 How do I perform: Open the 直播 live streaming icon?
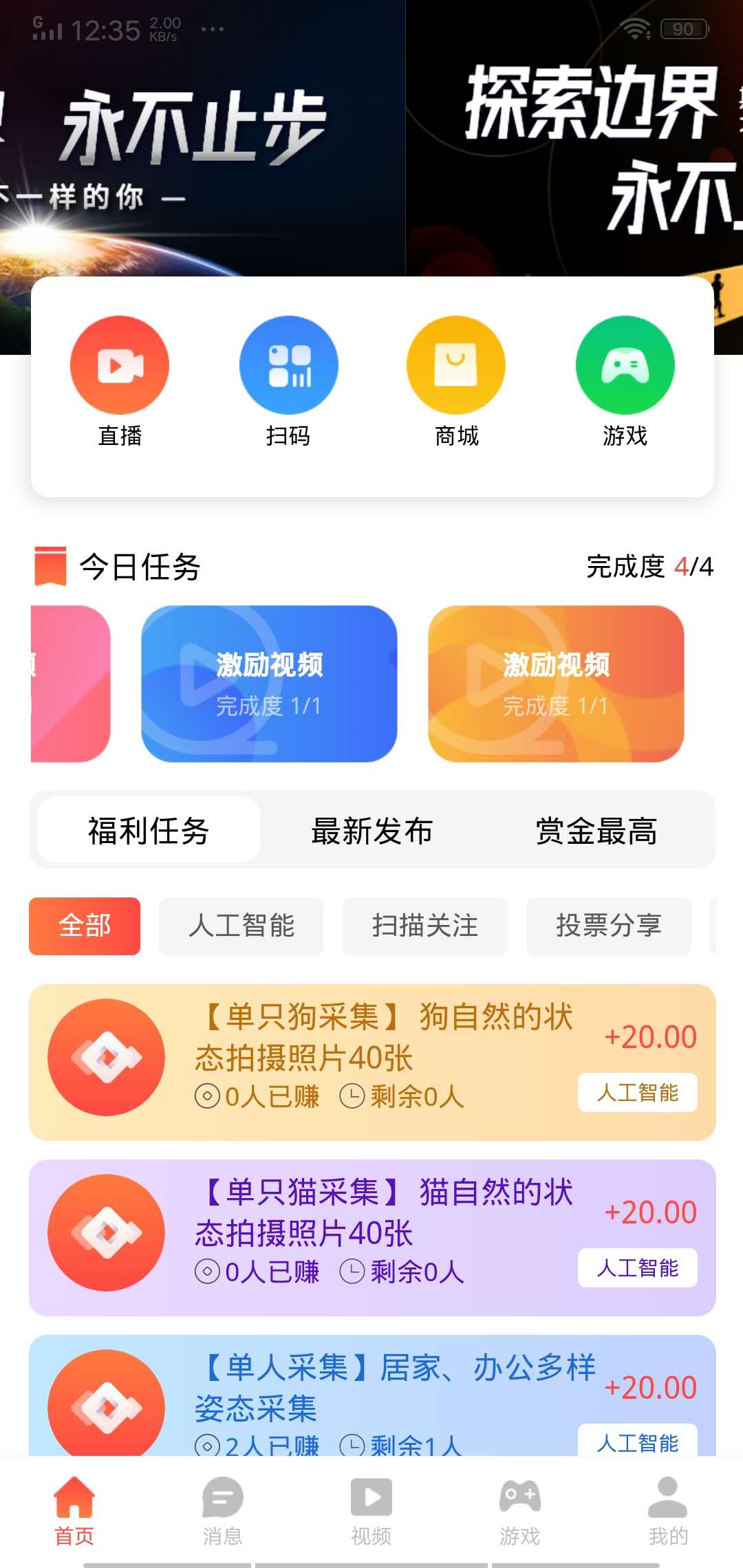[x=120, y=365]
